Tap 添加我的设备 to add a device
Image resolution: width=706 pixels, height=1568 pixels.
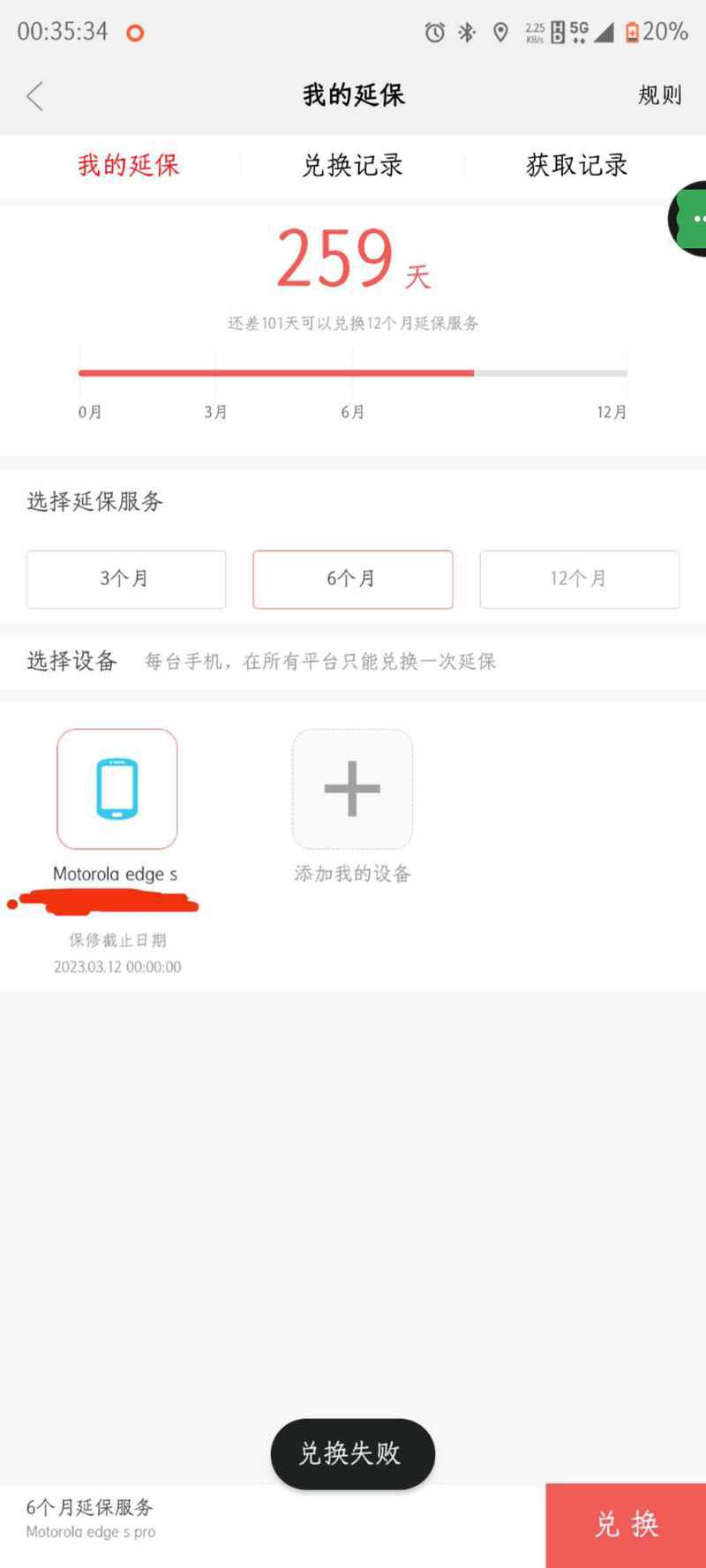click(x=352, y=789)
